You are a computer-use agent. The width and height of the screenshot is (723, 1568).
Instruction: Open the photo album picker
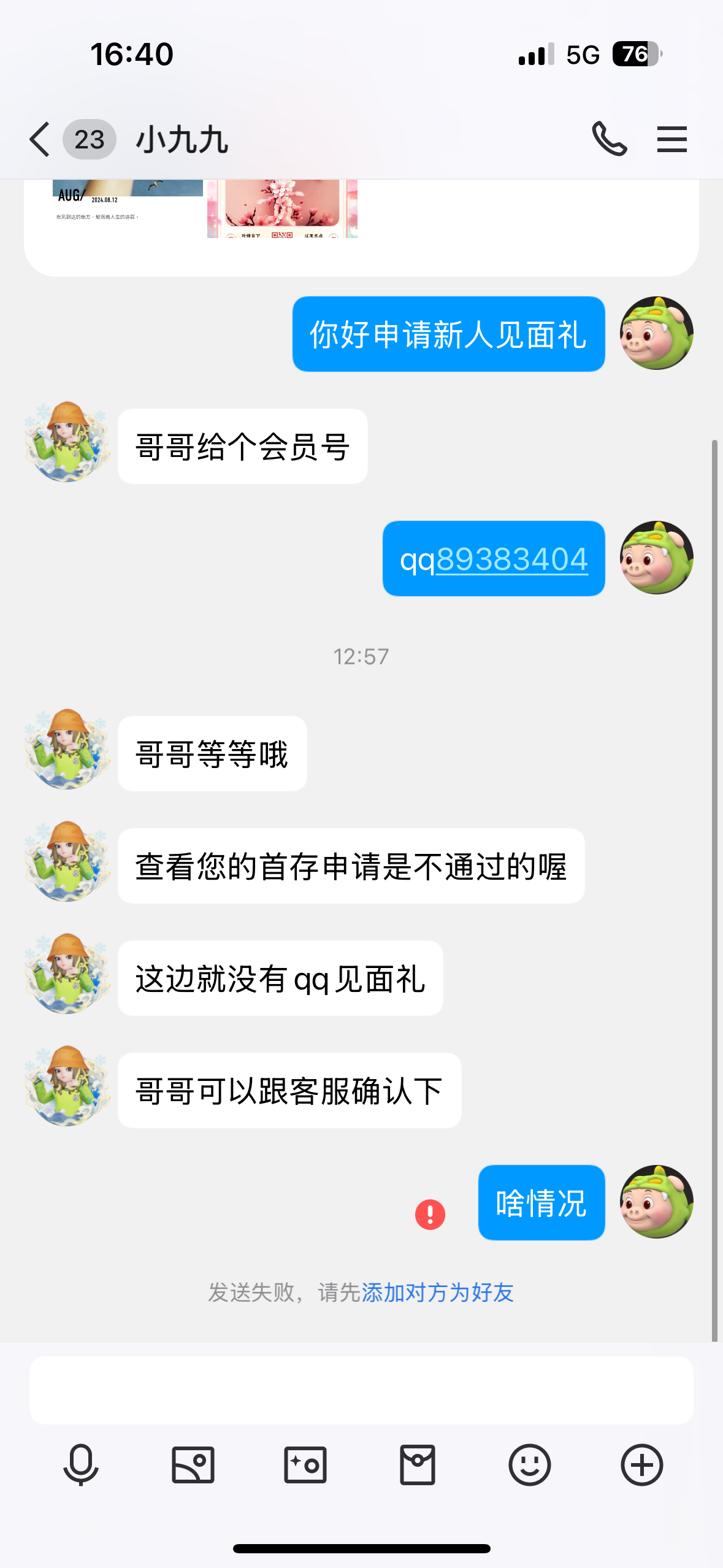click(193, 1465)
